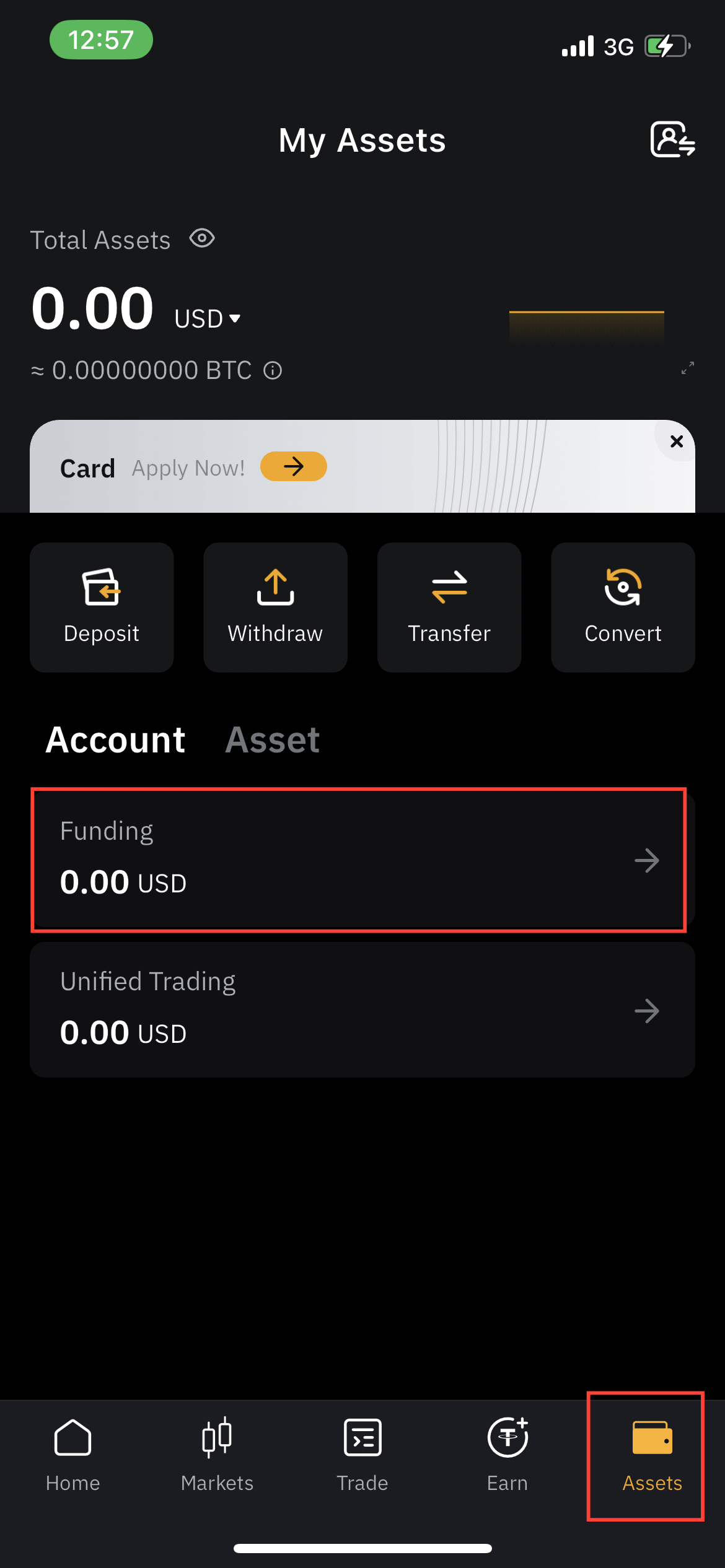
Task: Tap the BTC info icon
Action: click(273, 370)
